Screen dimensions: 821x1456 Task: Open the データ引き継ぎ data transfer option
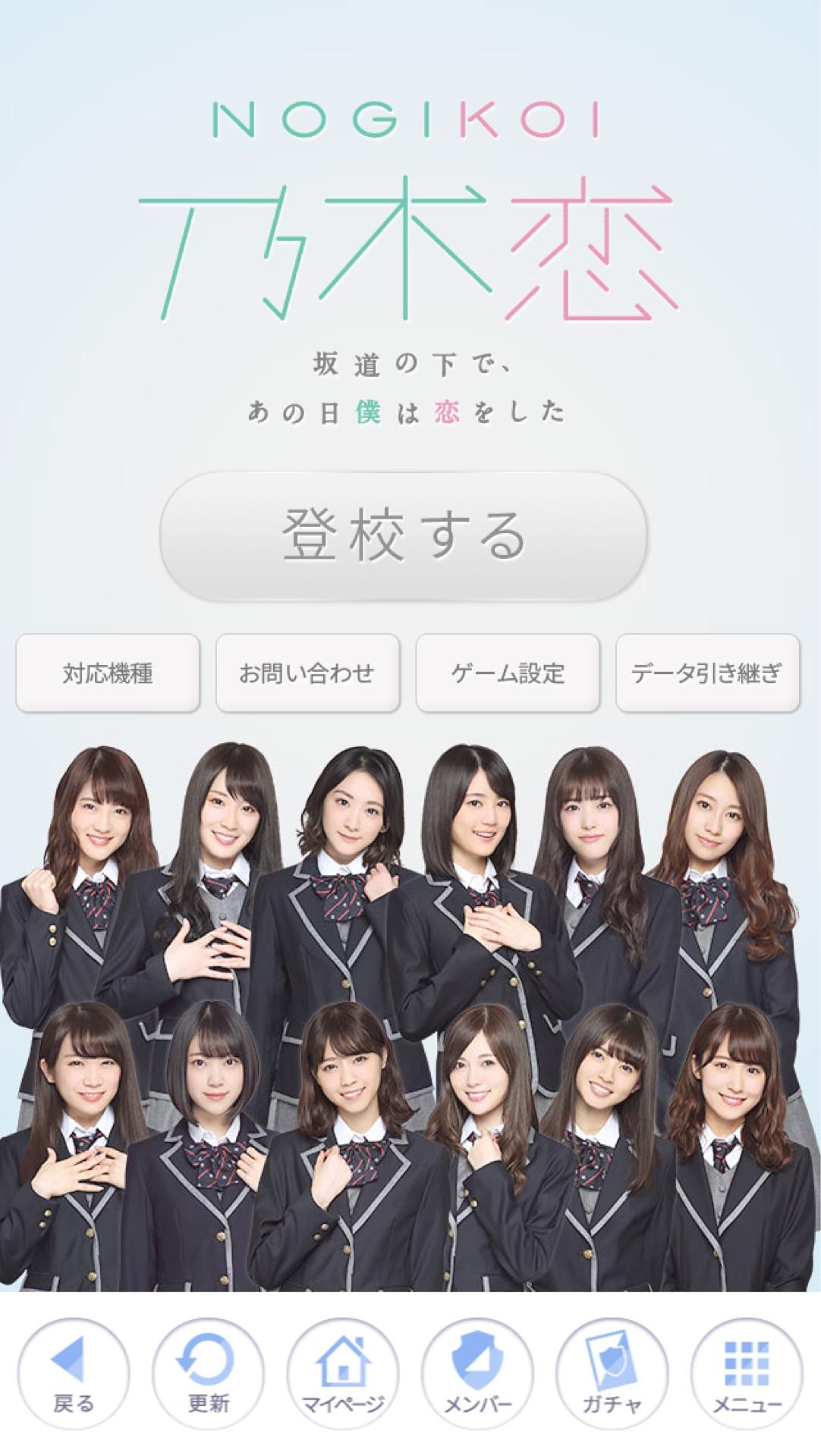pyautogui.click(x=707, y=673)
